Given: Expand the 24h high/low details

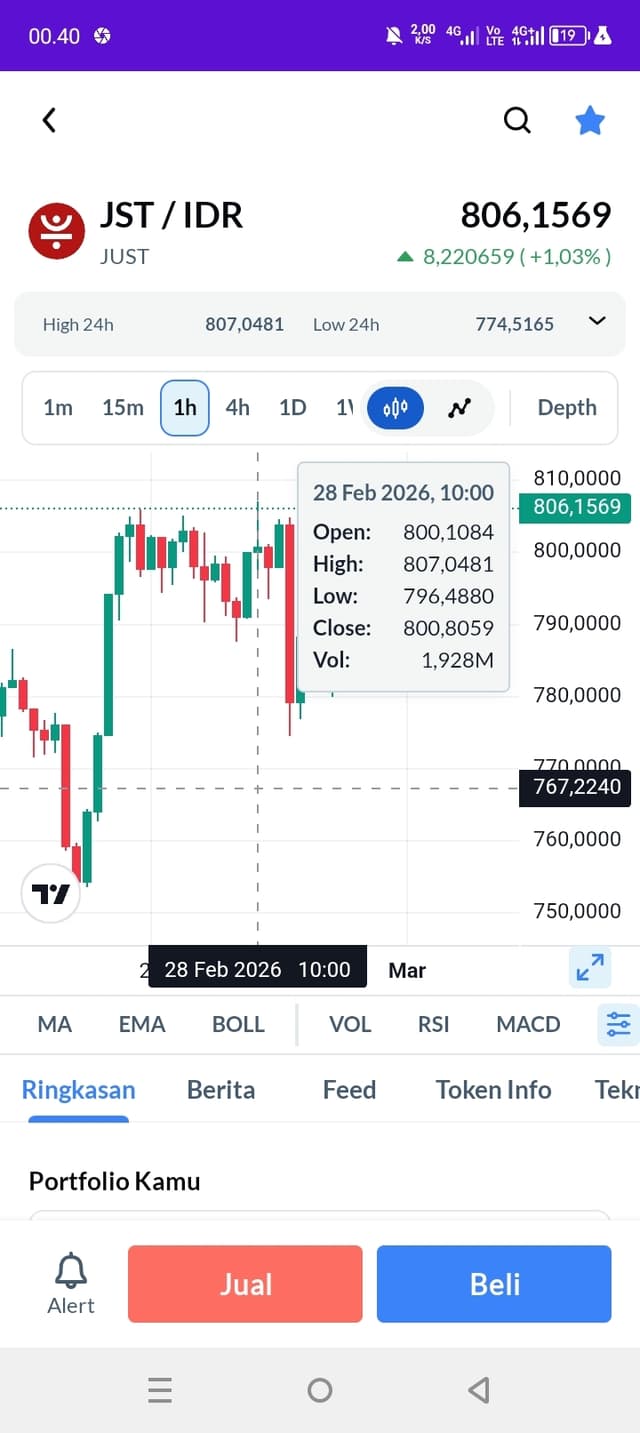Looking at the screenshot, I should 597,322.
